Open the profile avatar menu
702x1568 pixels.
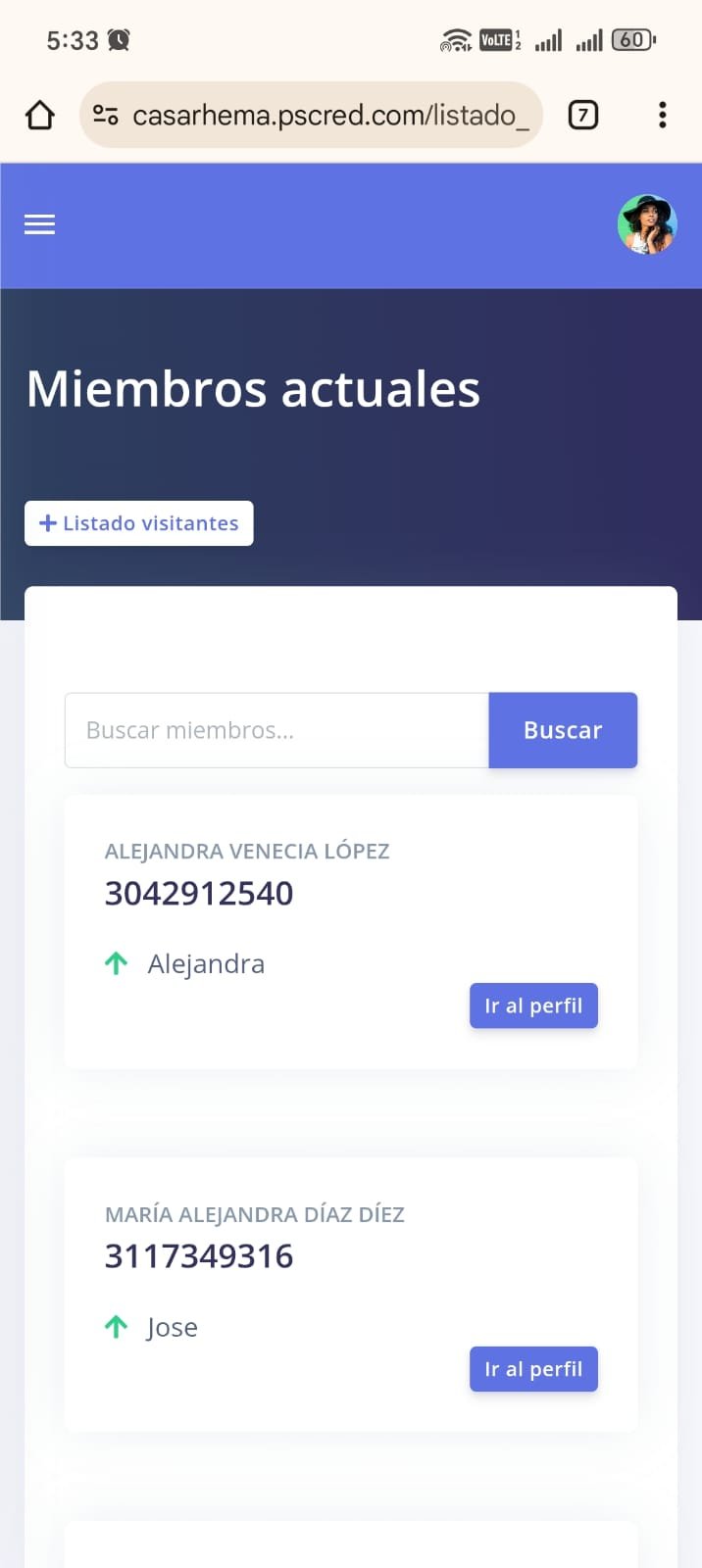point(647,224)
